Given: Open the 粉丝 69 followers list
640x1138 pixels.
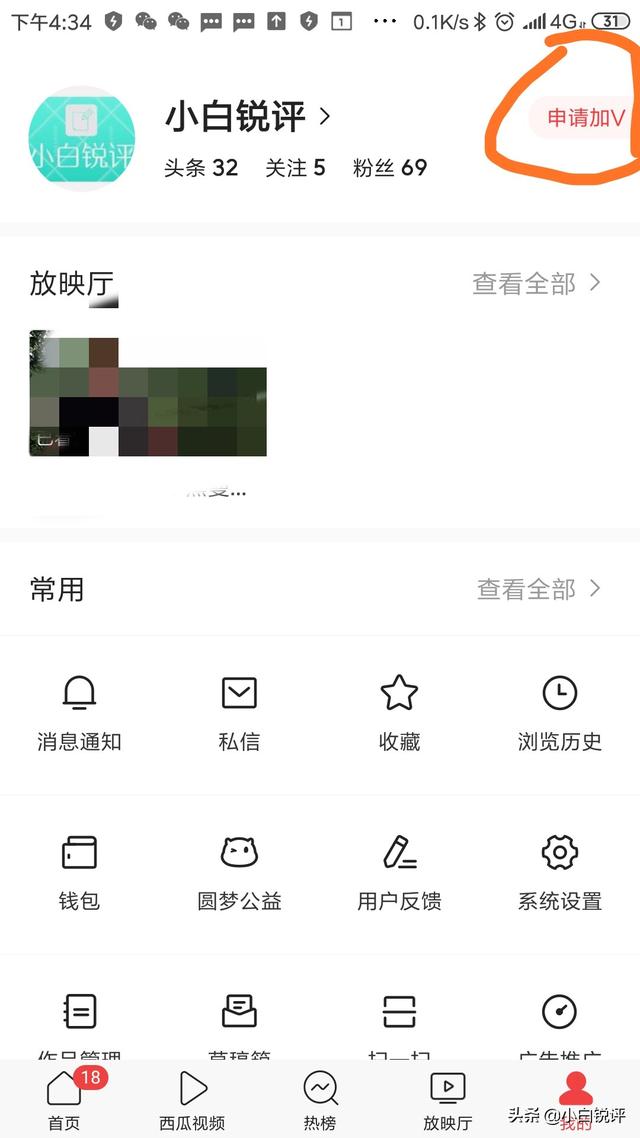Looking at the screenshot, I should (390, 168).
